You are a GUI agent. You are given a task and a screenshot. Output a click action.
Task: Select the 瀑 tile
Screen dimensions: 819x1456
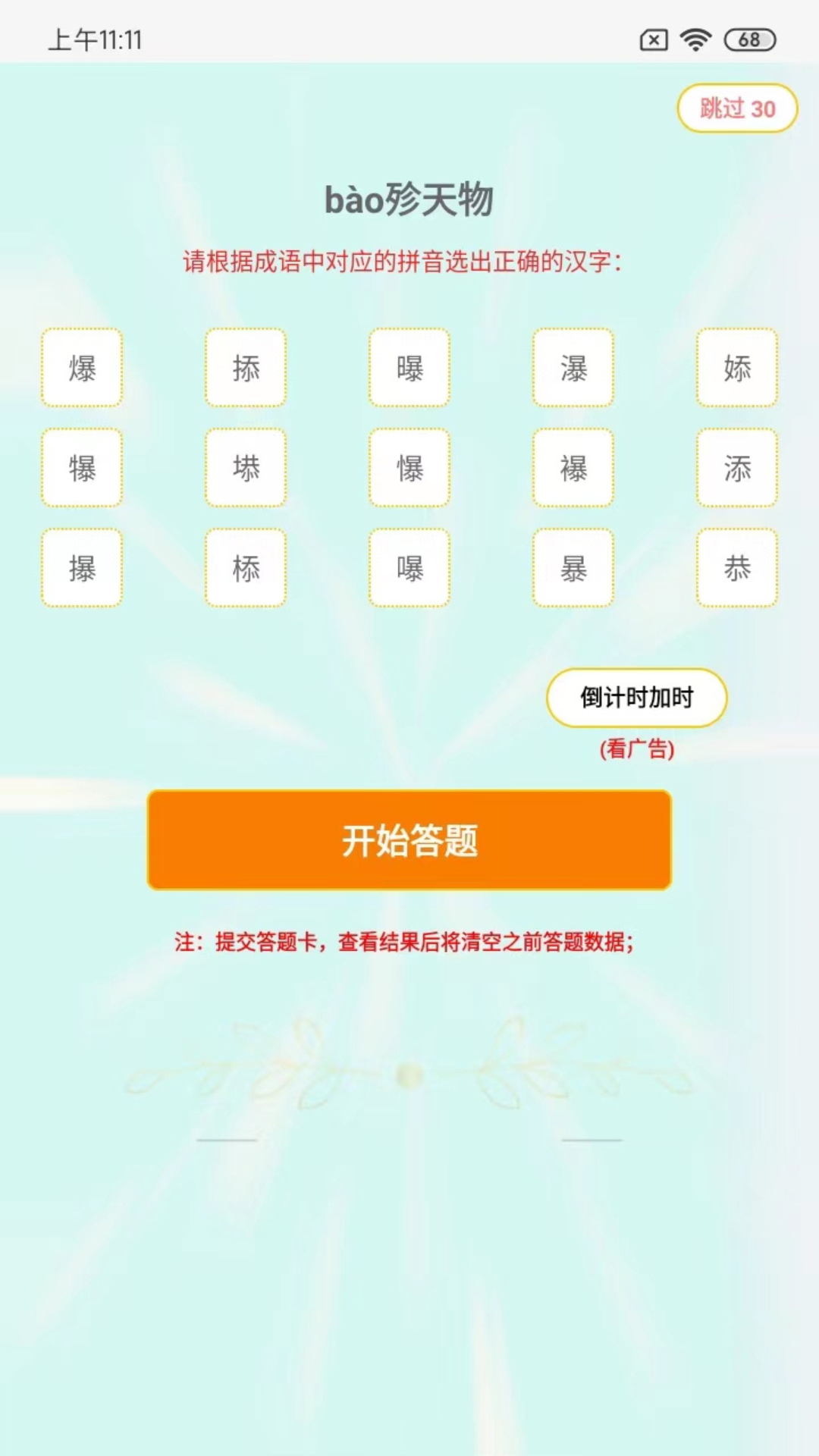(573, 369)
